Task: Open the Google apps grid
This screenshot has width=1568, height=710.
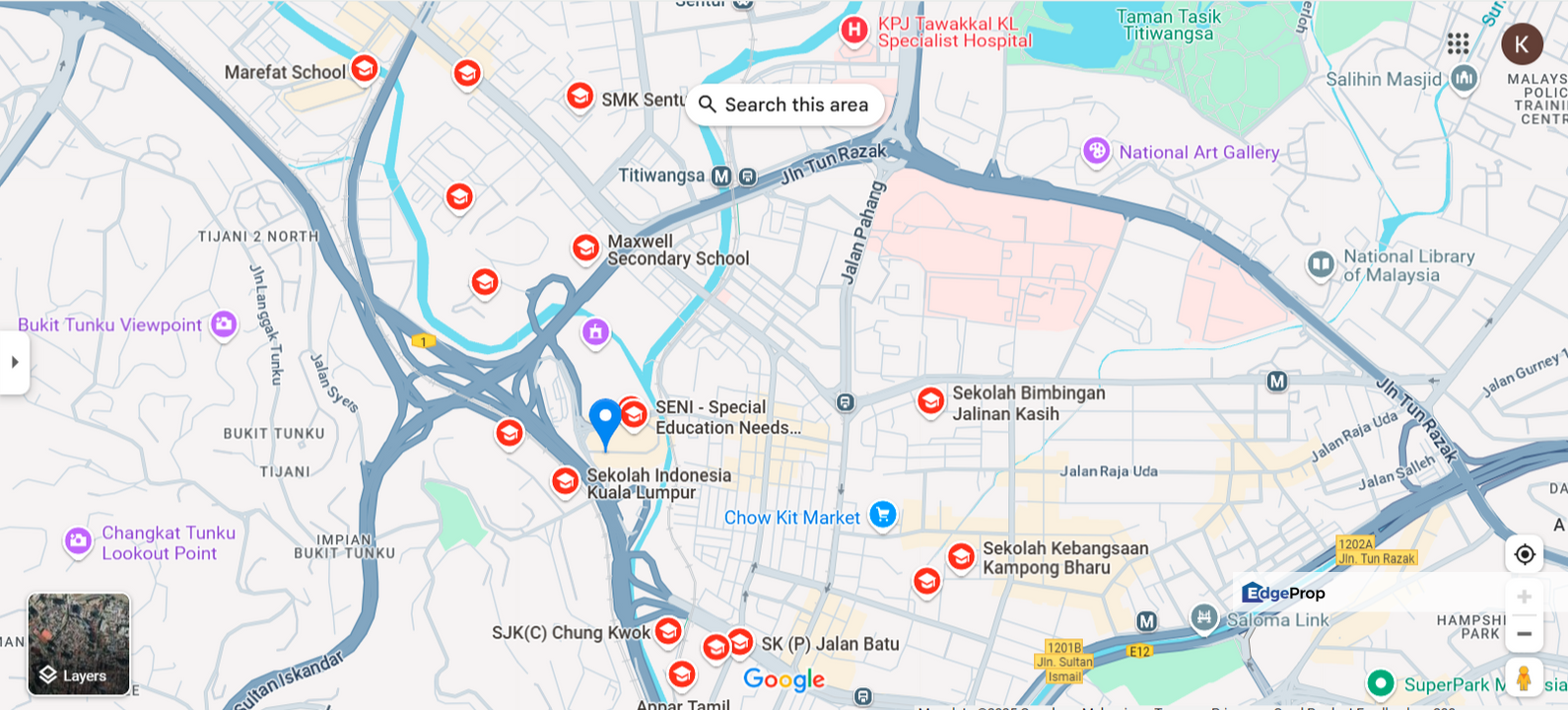Action: pos(1458,43)
